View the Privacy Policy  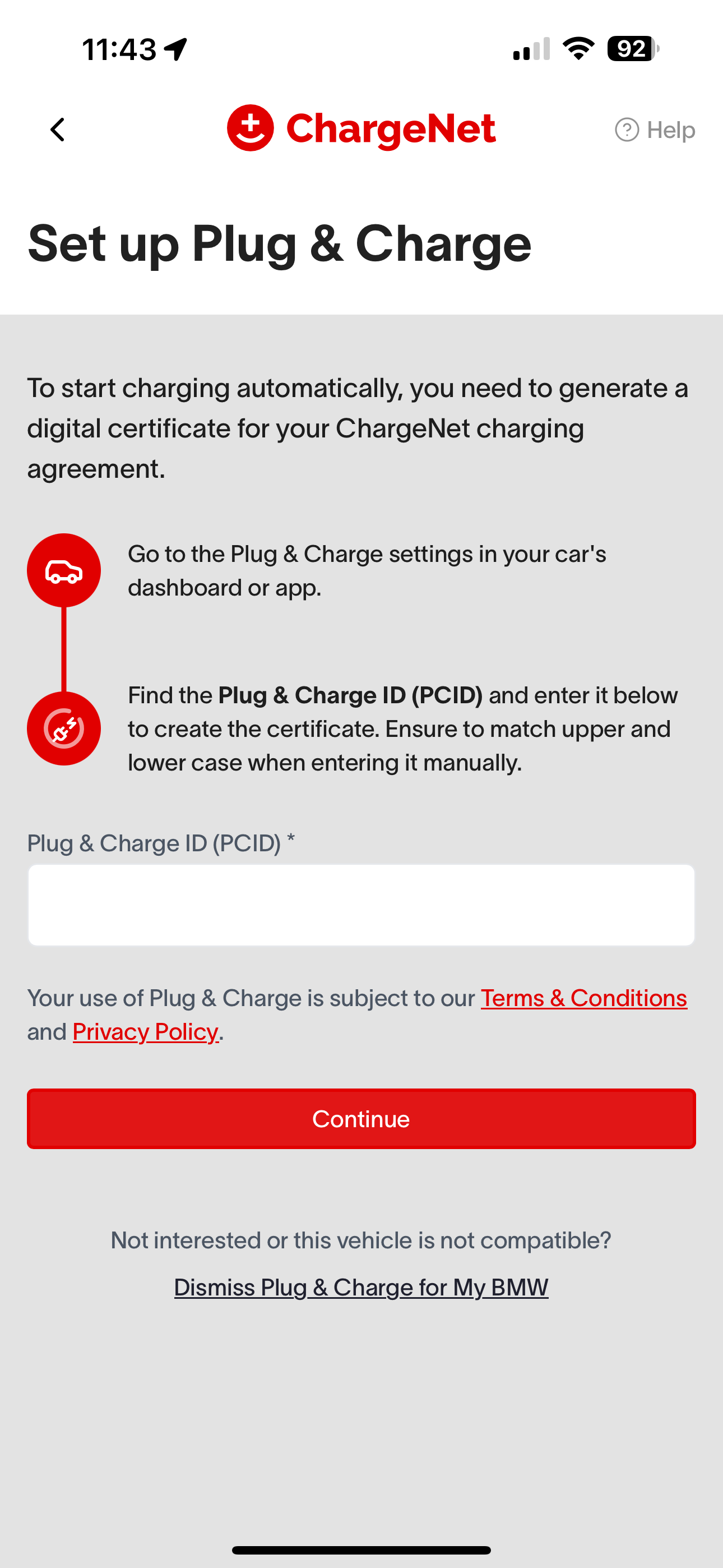click(x=146, y=1032)
